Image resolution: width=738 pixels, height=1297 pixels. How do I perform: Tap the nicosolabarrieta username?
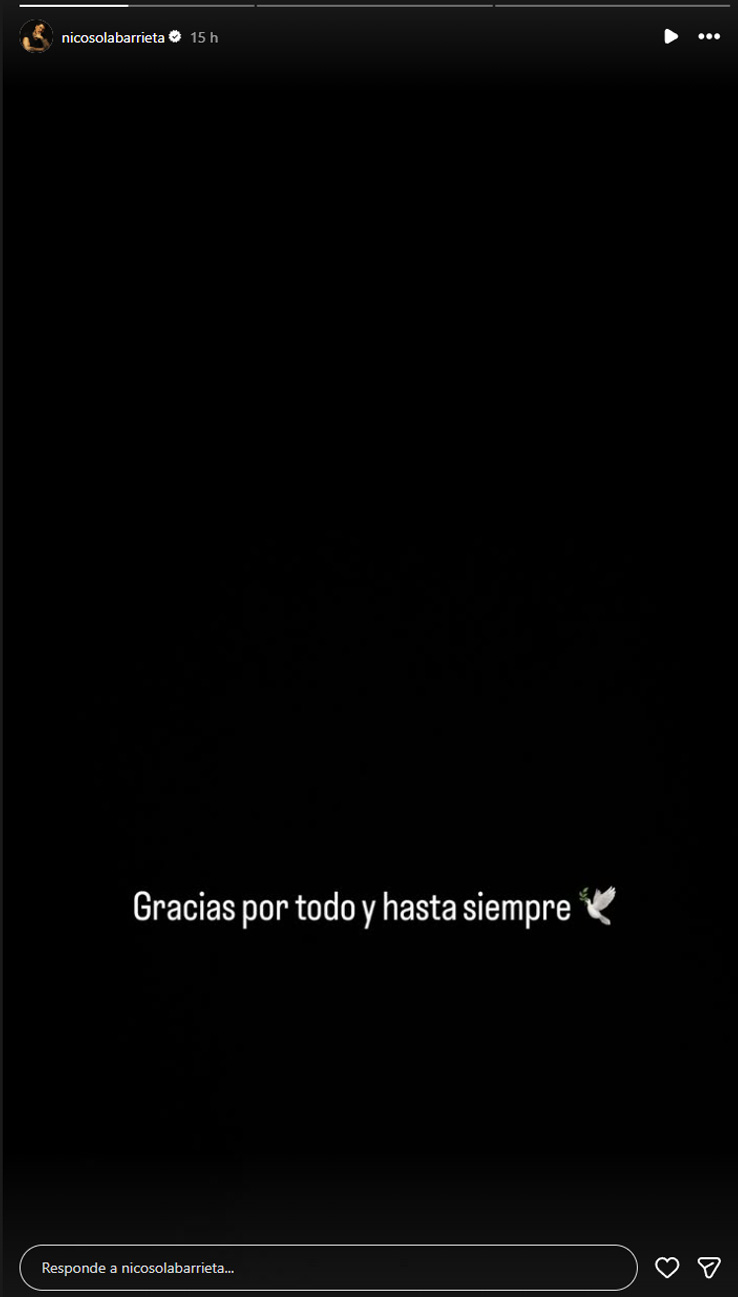tap(113, 37)
